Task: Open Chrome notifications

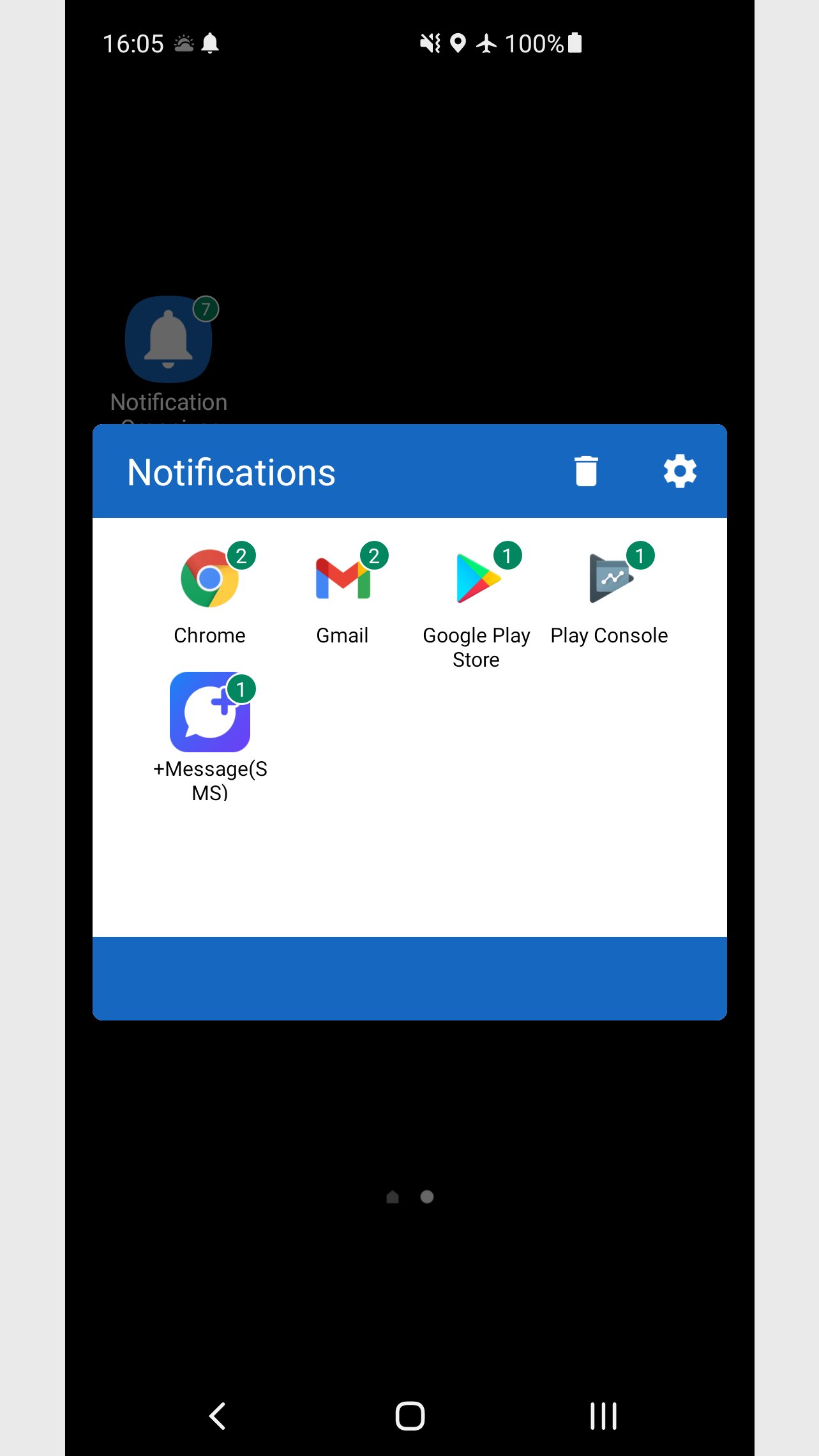Action: pyautogui.click(x=210, y=594)
